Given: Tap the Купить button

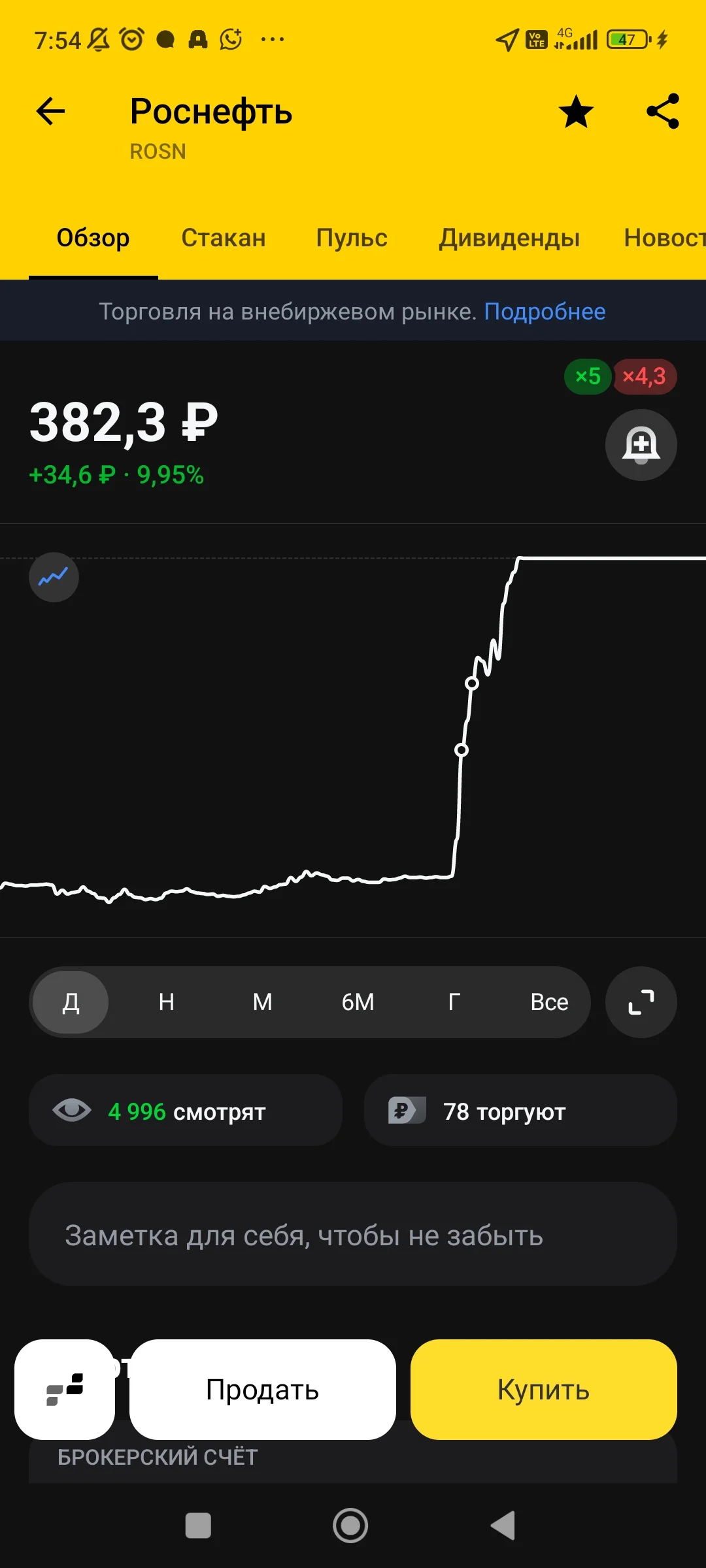Looking at the screenshot, I should (544, 1390).
